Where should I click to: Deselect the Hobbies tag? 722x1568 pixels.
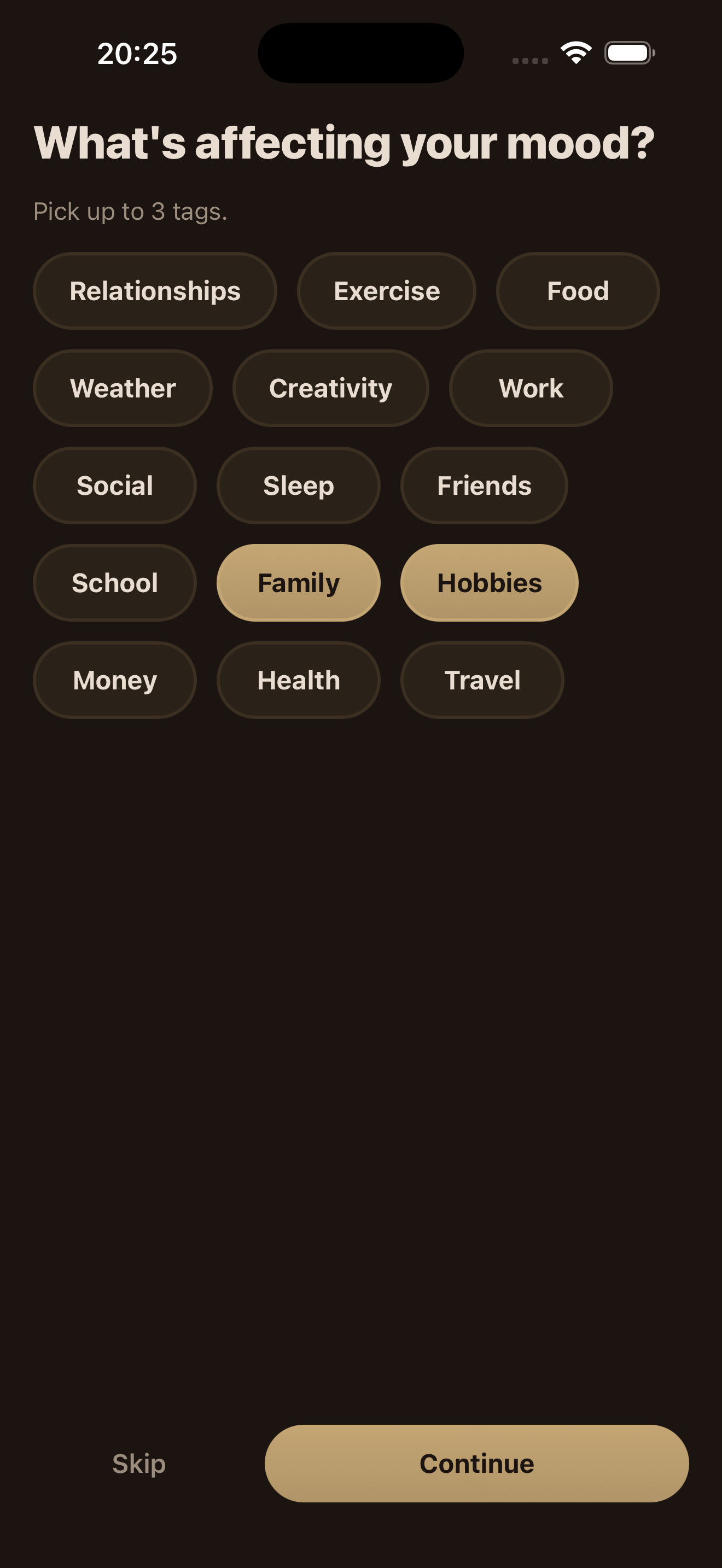click(489, 582)
